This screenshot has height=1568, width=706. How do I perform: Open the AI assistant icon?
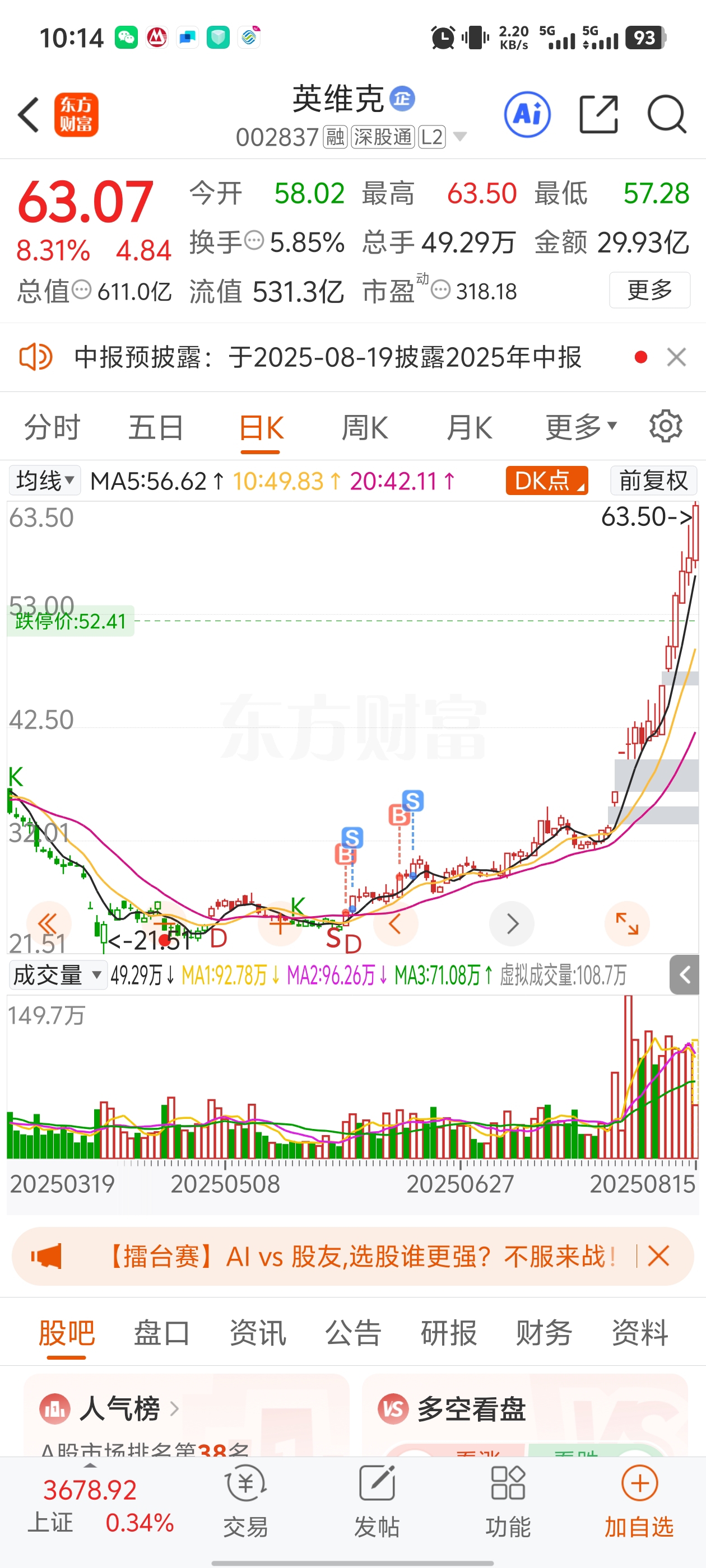pyautogui.click(x=527, y=114)
